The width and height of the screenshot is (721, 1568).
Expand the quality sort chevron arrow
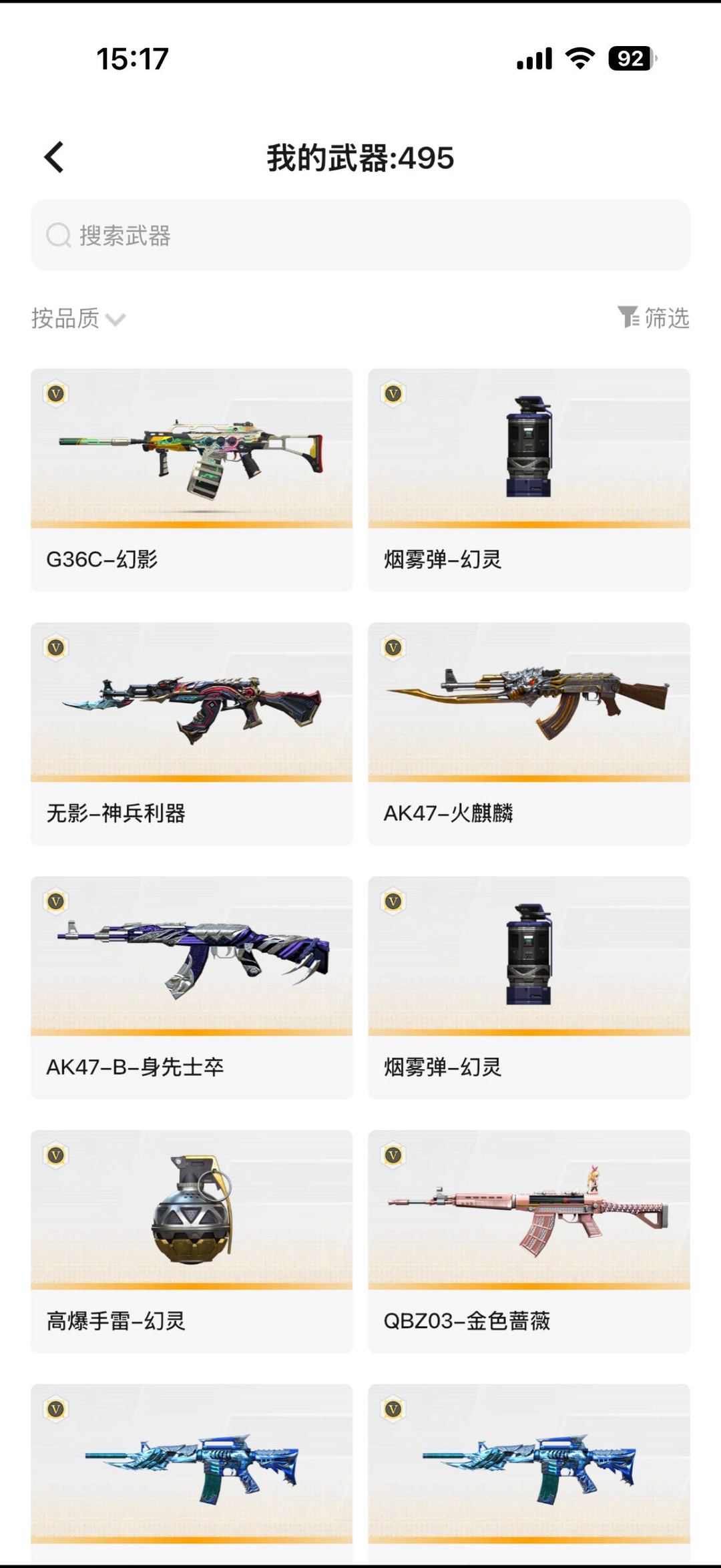click(117, 321)
